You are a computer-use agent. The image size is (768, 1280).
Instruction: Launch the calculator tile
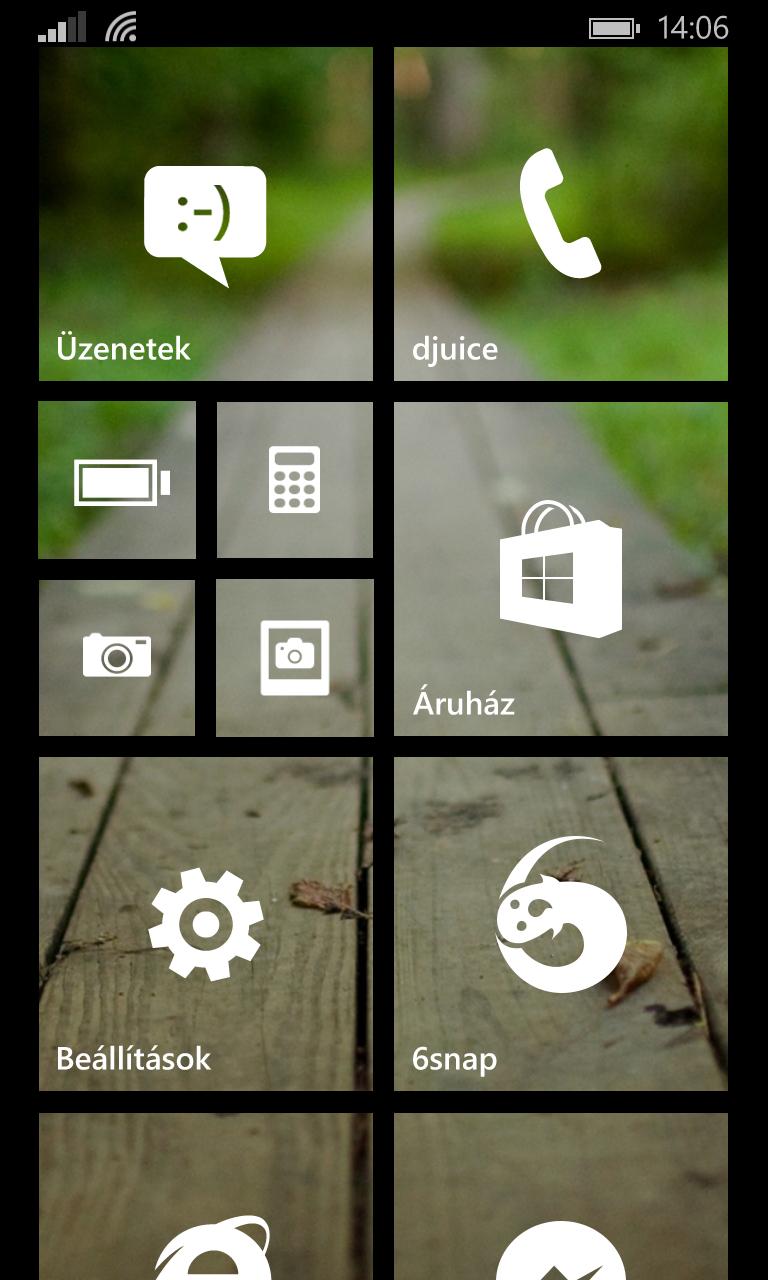[x=295, y=480]
